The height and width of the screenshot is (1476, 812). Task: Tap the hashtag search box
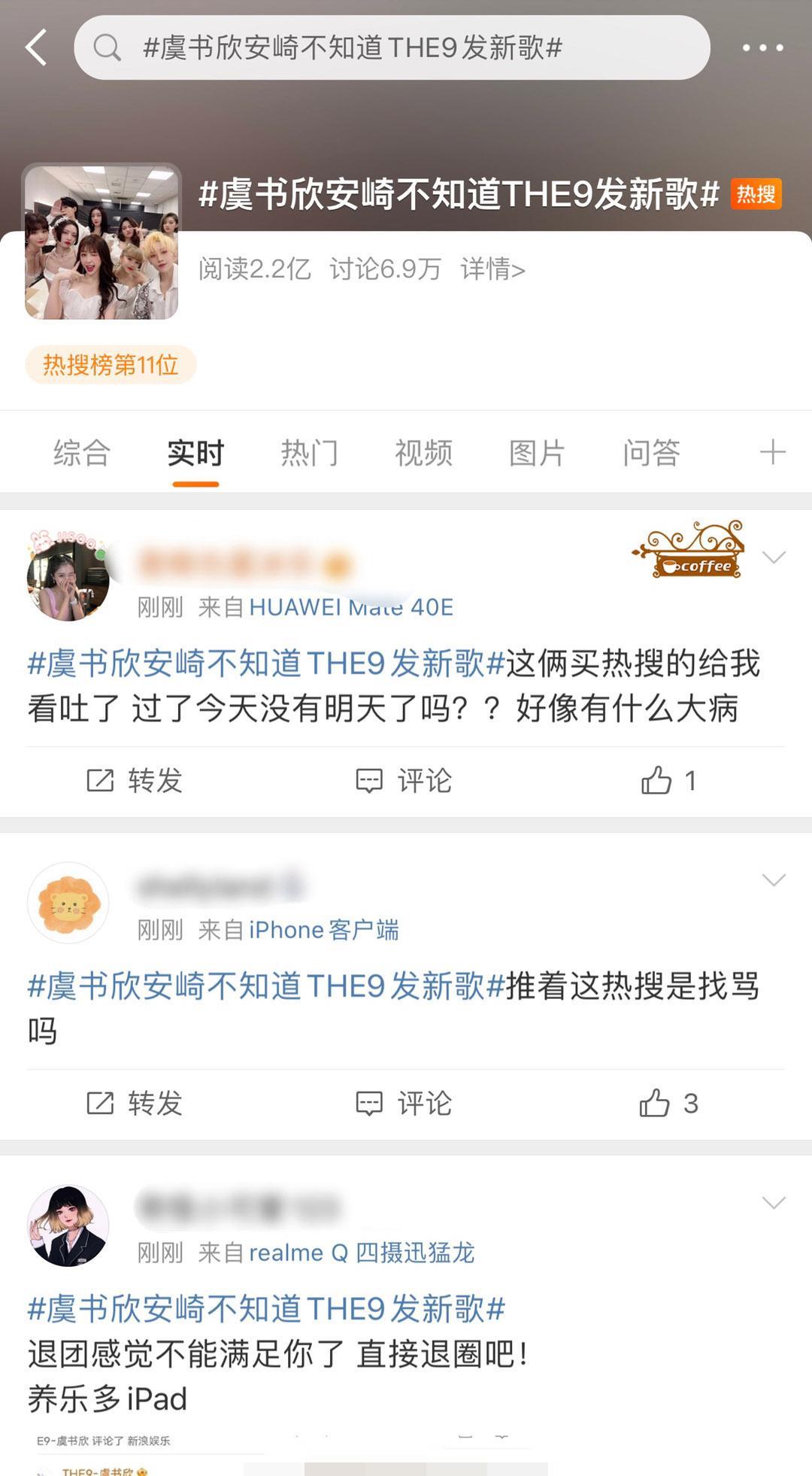point(391,48)
